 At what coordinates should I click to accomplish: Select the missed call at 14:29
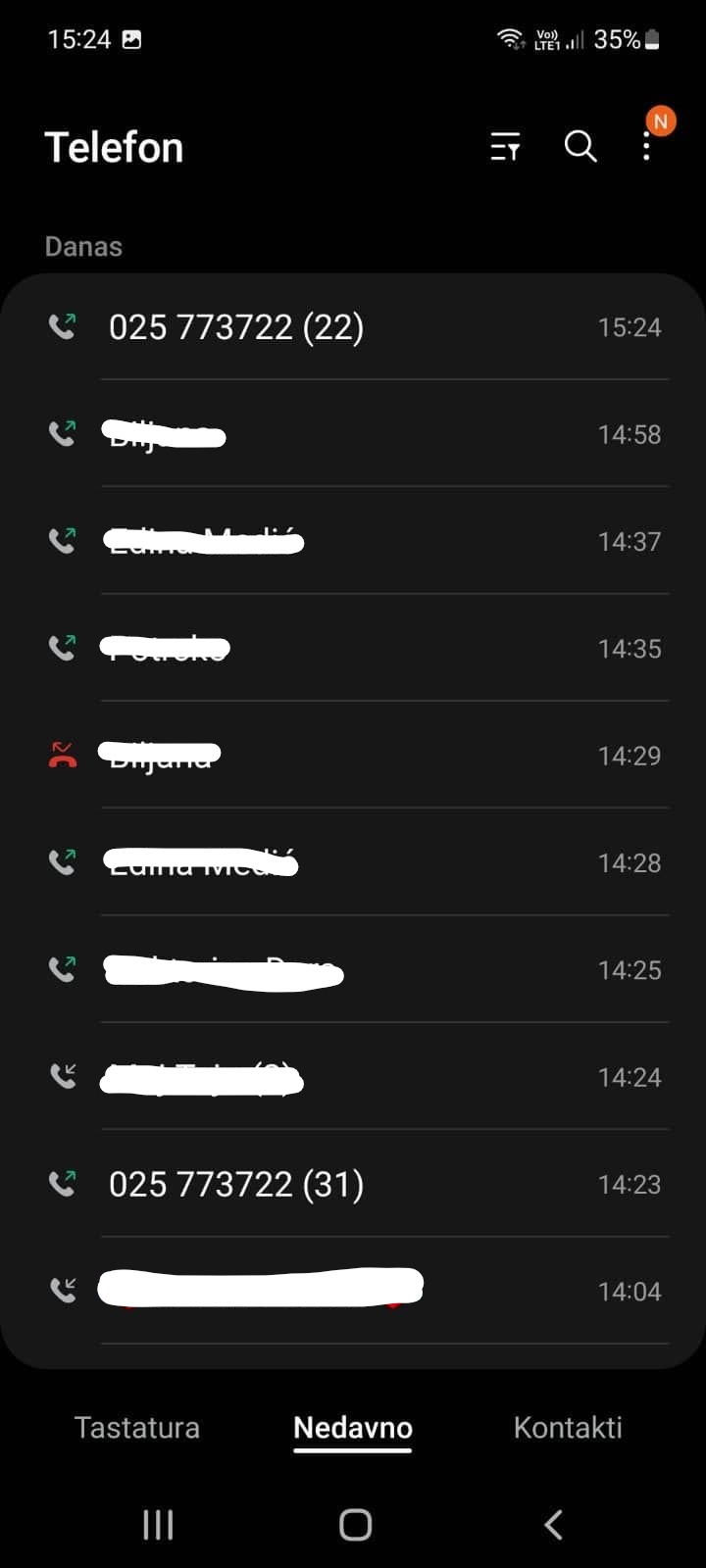pyautogui.click(x=353, y=756)
